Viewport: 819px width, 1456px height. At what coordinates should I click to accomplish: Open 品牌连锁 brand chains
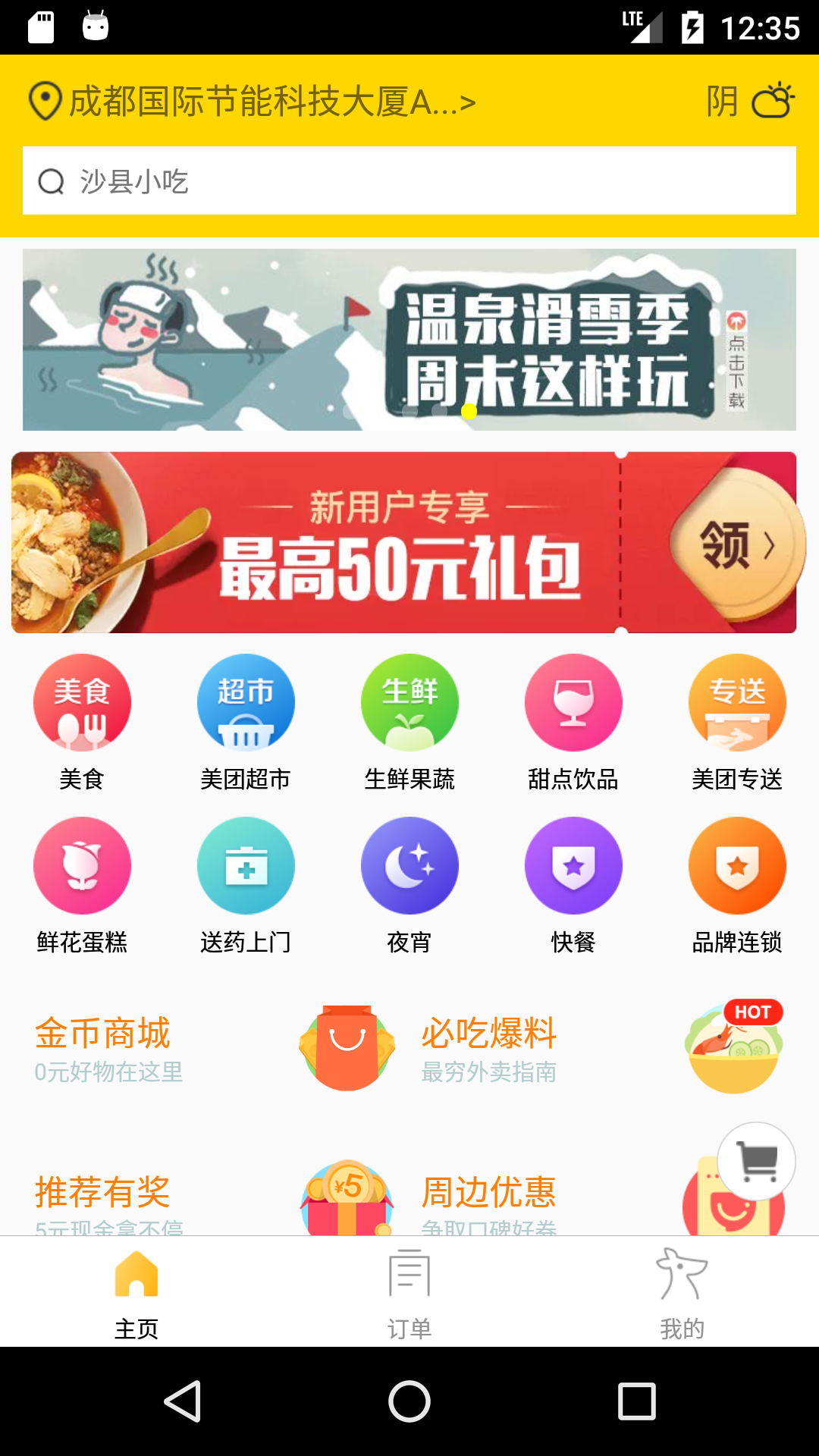737,883
